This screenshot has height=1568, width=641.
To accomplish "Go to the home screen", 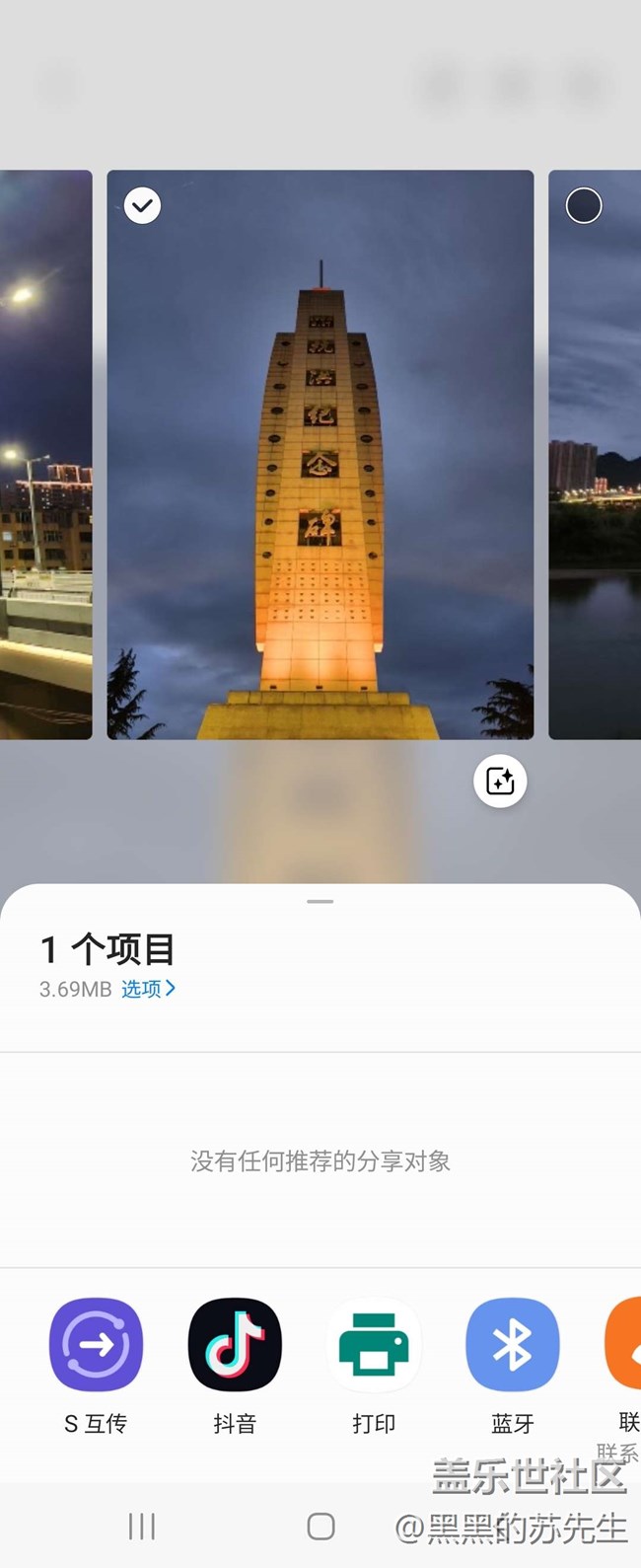I will click(x=320, y=1527).
